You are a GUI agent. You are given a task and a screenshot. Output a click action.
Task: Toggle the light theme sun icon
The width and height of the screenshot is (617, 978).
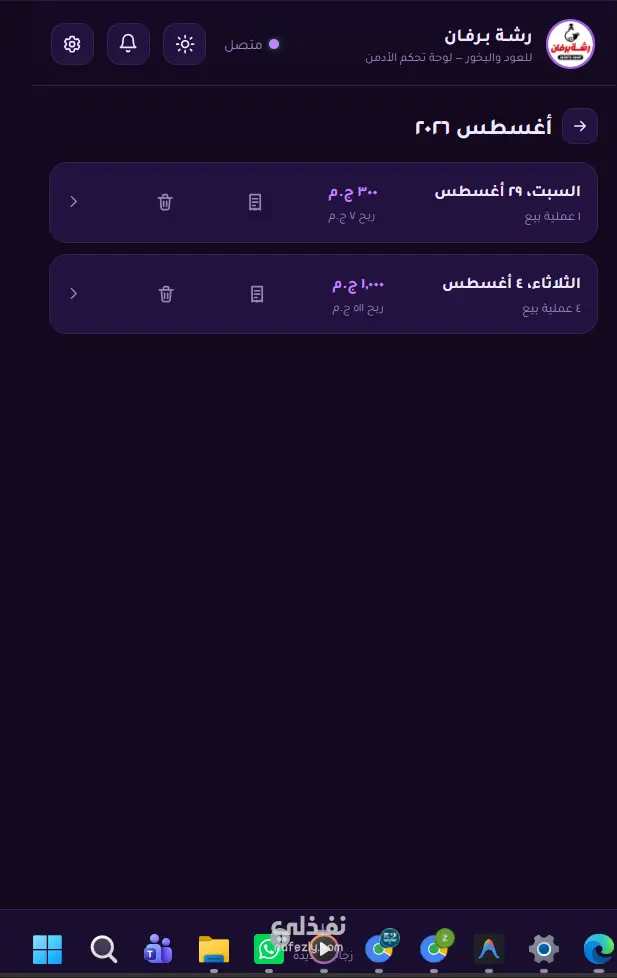click(x=185, y=44)
